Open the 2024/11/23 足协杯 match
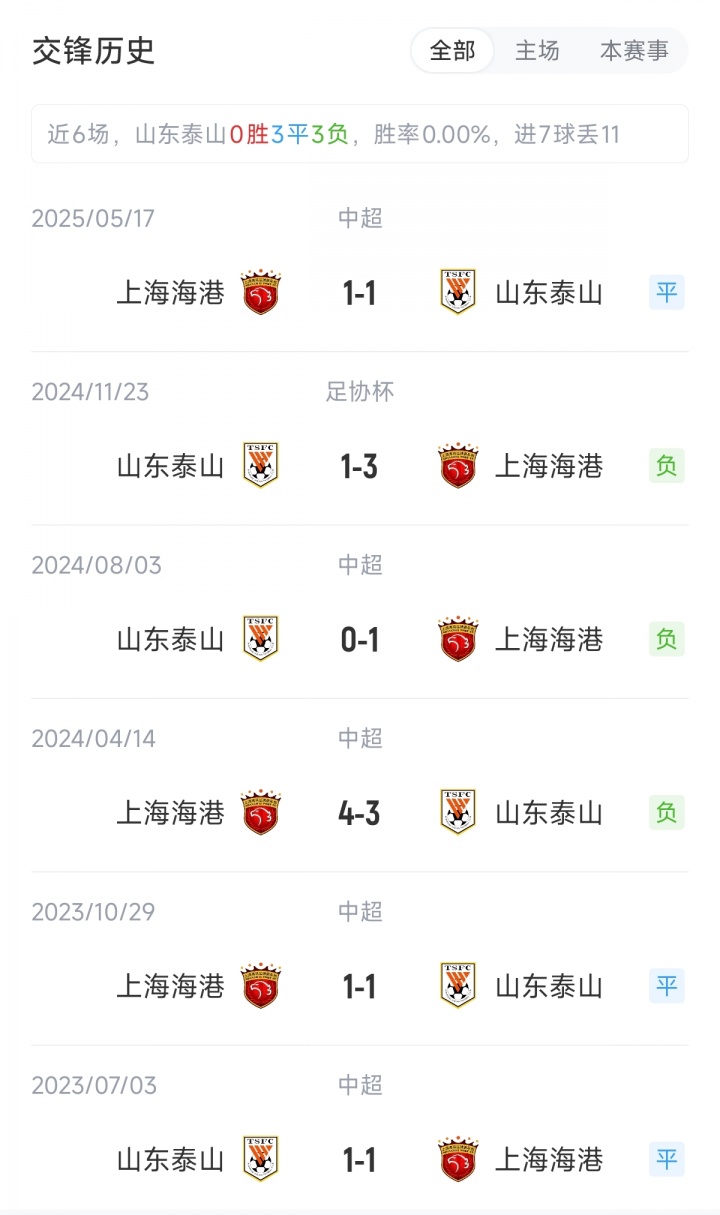This screenshot has width=720, height=1215. pos(360,466)
